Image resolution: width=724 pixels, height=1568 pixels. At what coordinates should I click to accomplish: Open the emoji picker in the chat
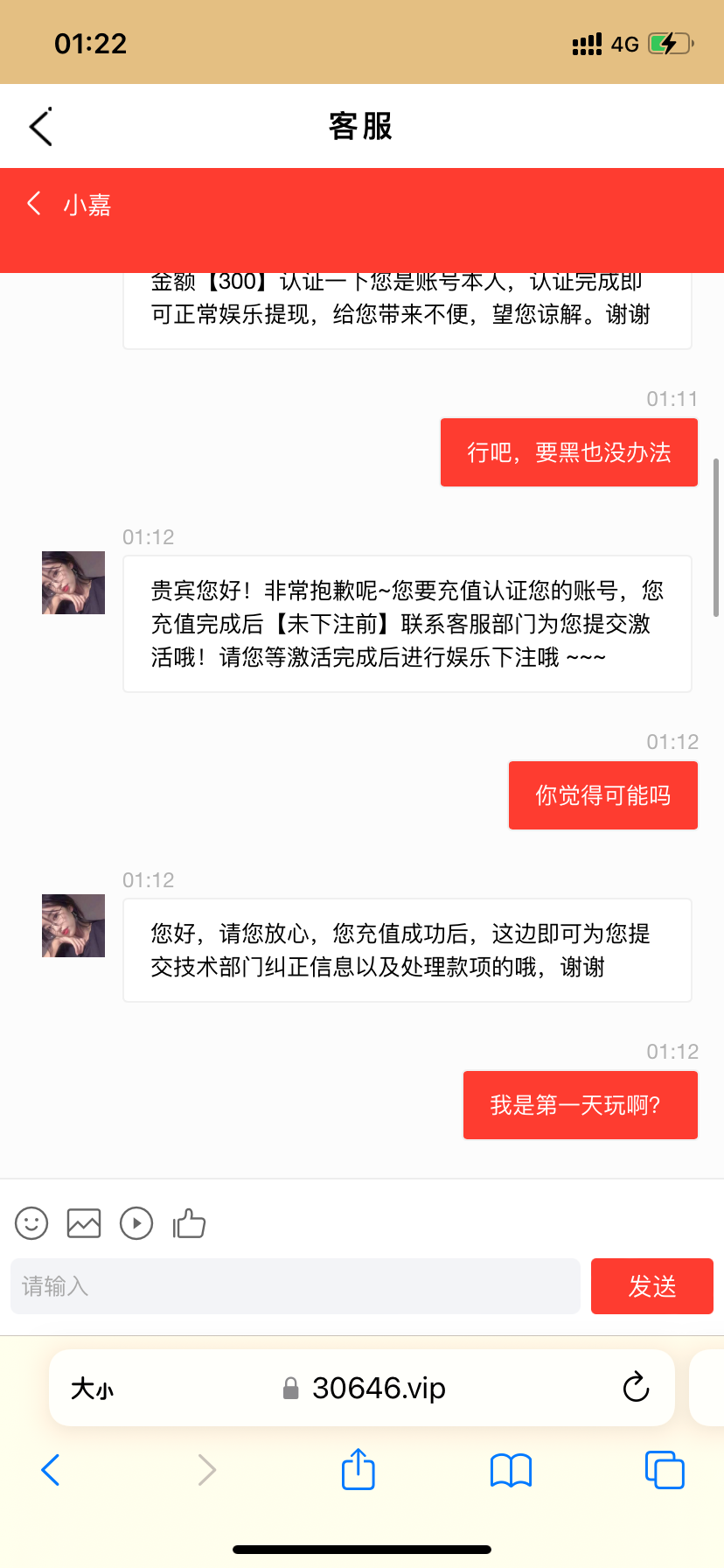(31, 1223)
